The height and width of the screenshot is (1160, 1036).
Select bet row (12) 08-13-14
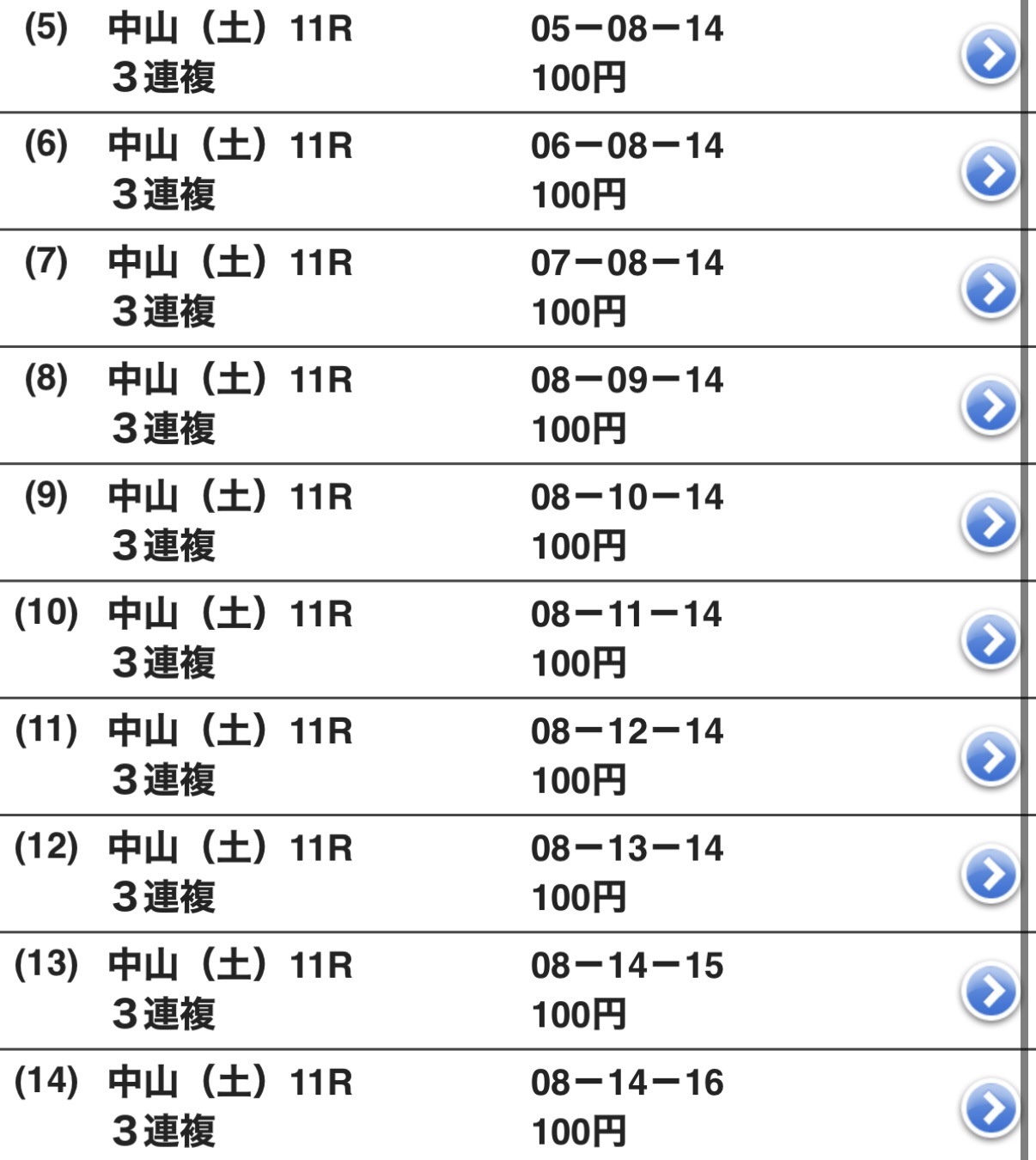[990, 875]
